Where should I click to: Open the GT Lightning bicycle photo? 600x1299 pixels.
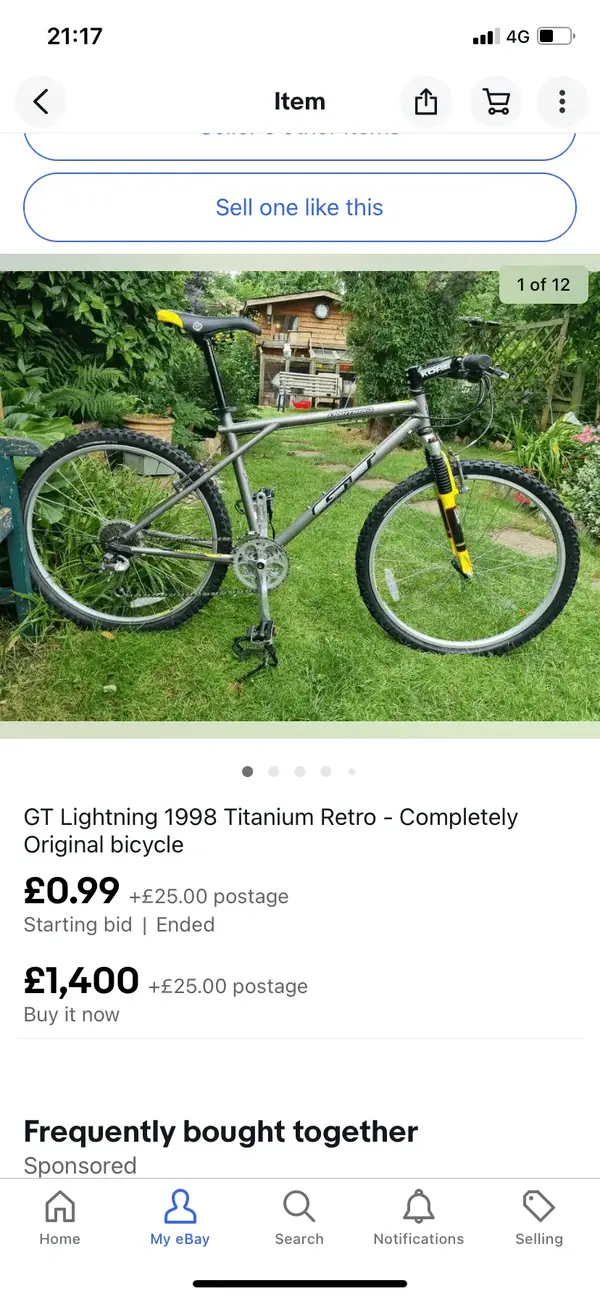[300, 495]
